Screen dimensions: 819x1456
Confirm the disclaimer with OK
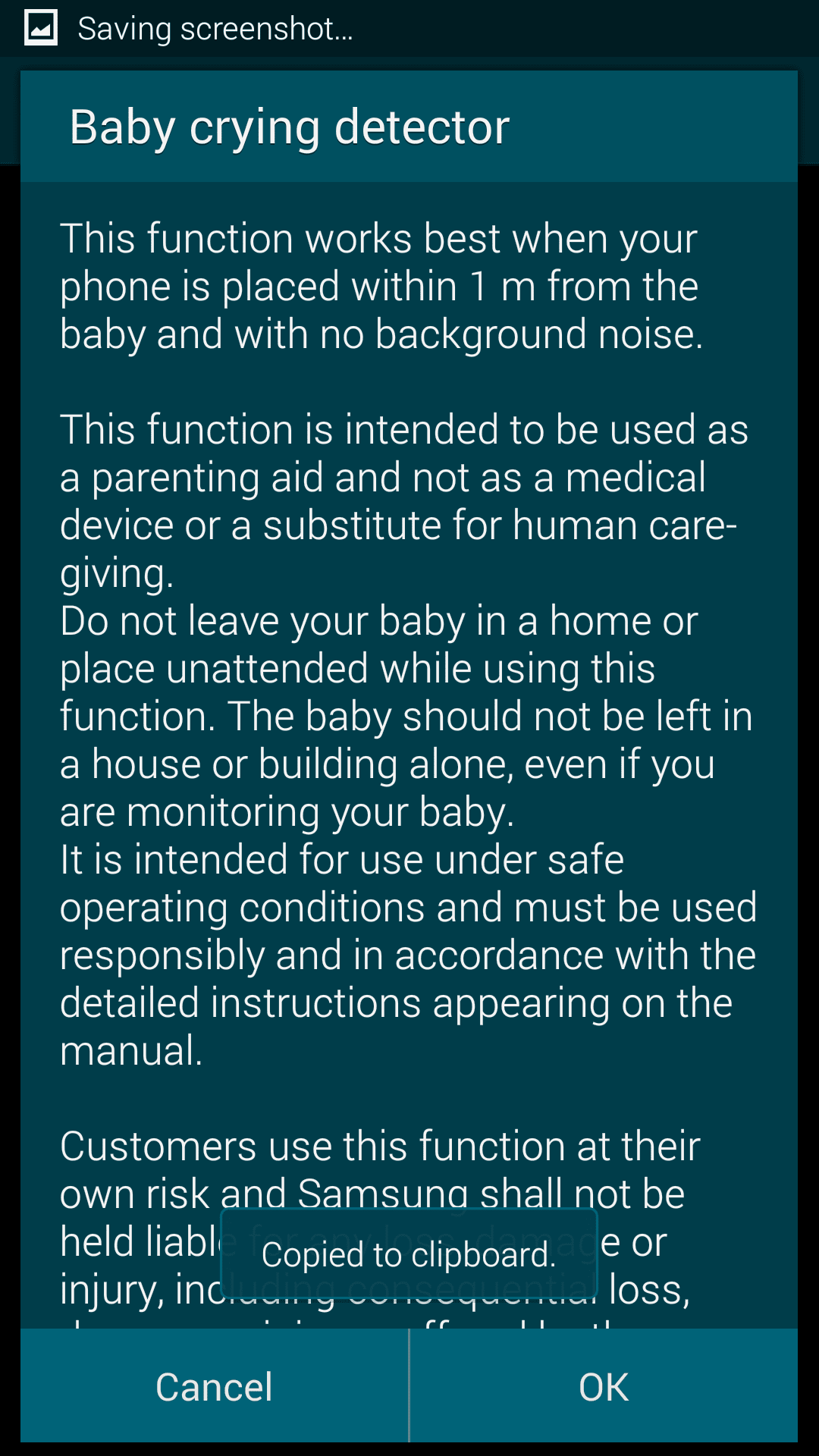604,1386
